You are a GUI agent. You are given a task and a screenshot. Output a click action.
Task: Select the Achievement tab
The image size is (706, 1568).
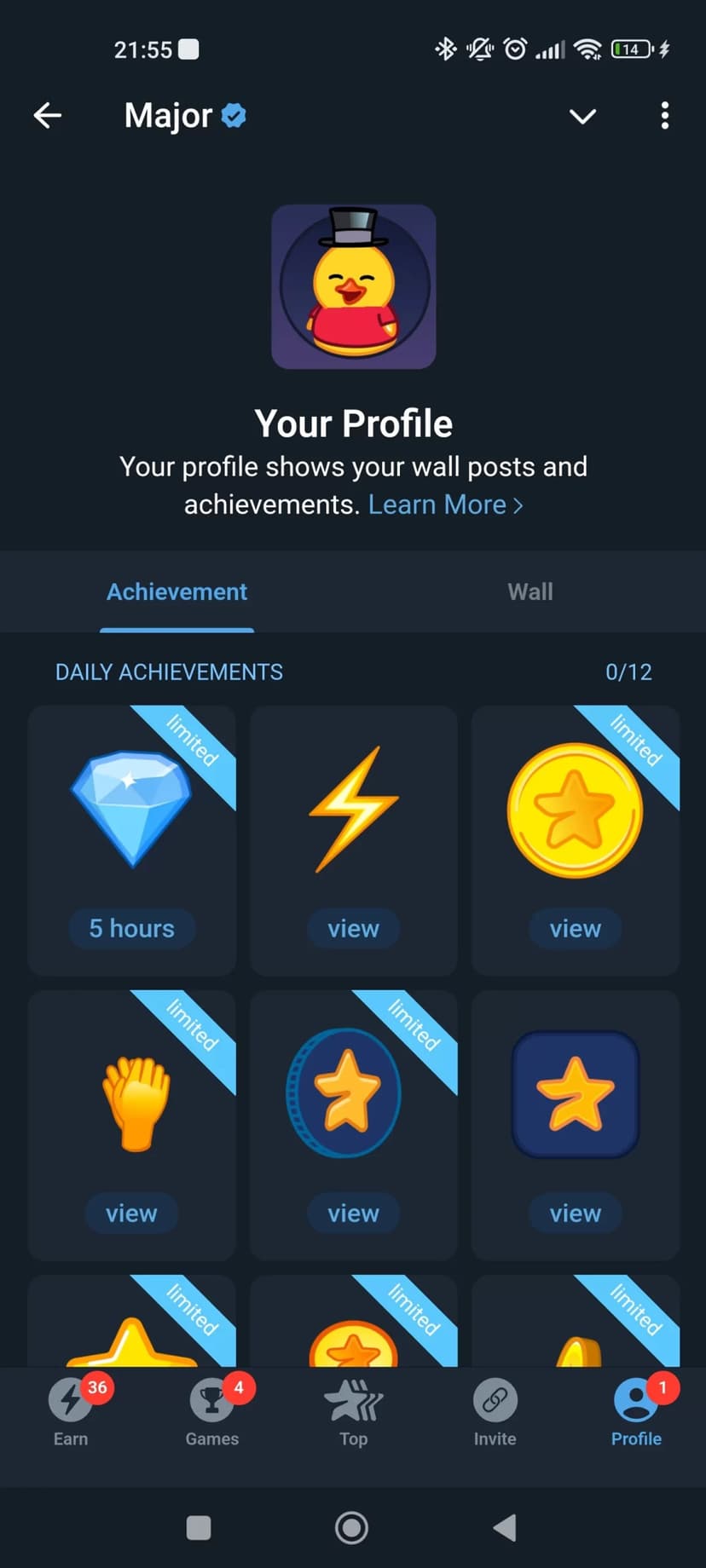point(176,591)
